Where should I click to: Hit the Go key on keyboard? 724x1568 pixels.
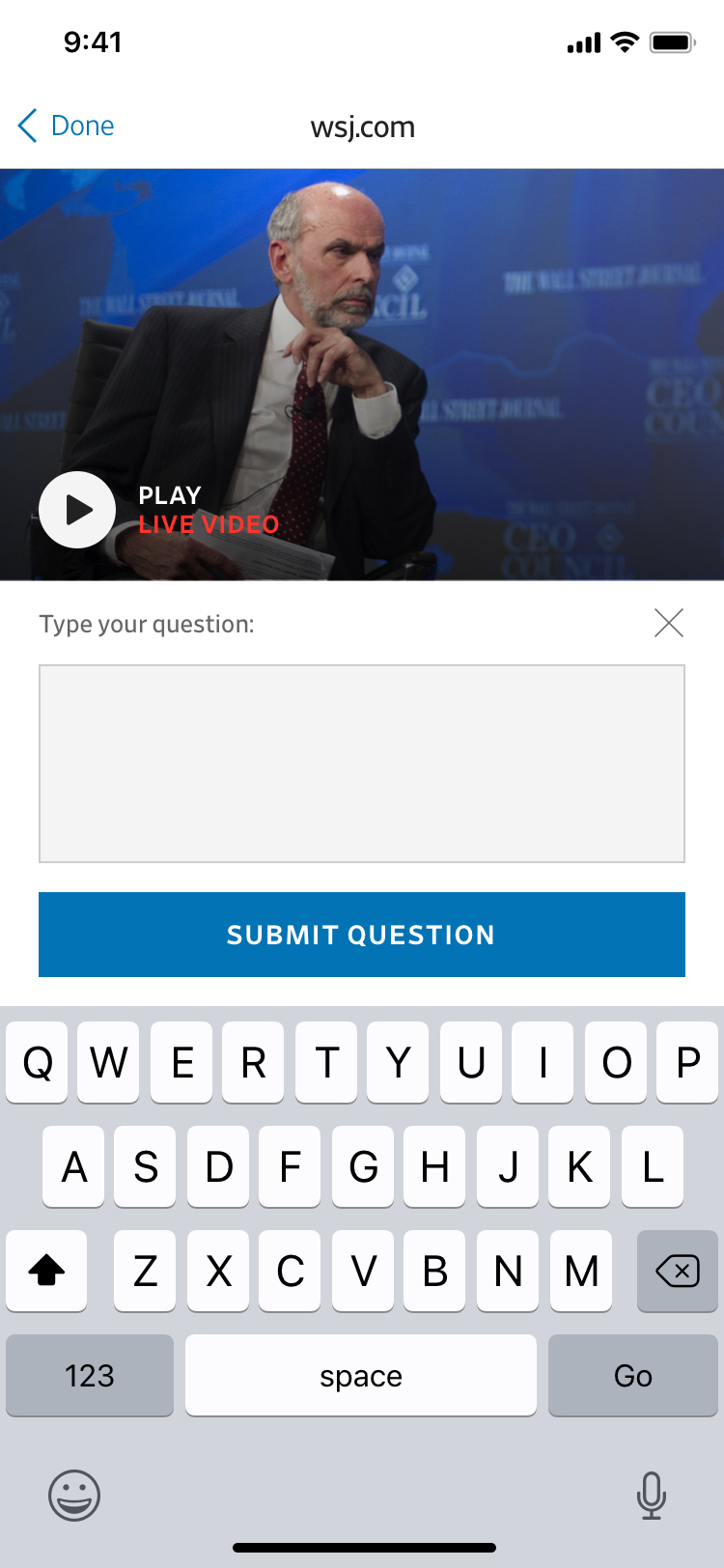pos(633,1375)
